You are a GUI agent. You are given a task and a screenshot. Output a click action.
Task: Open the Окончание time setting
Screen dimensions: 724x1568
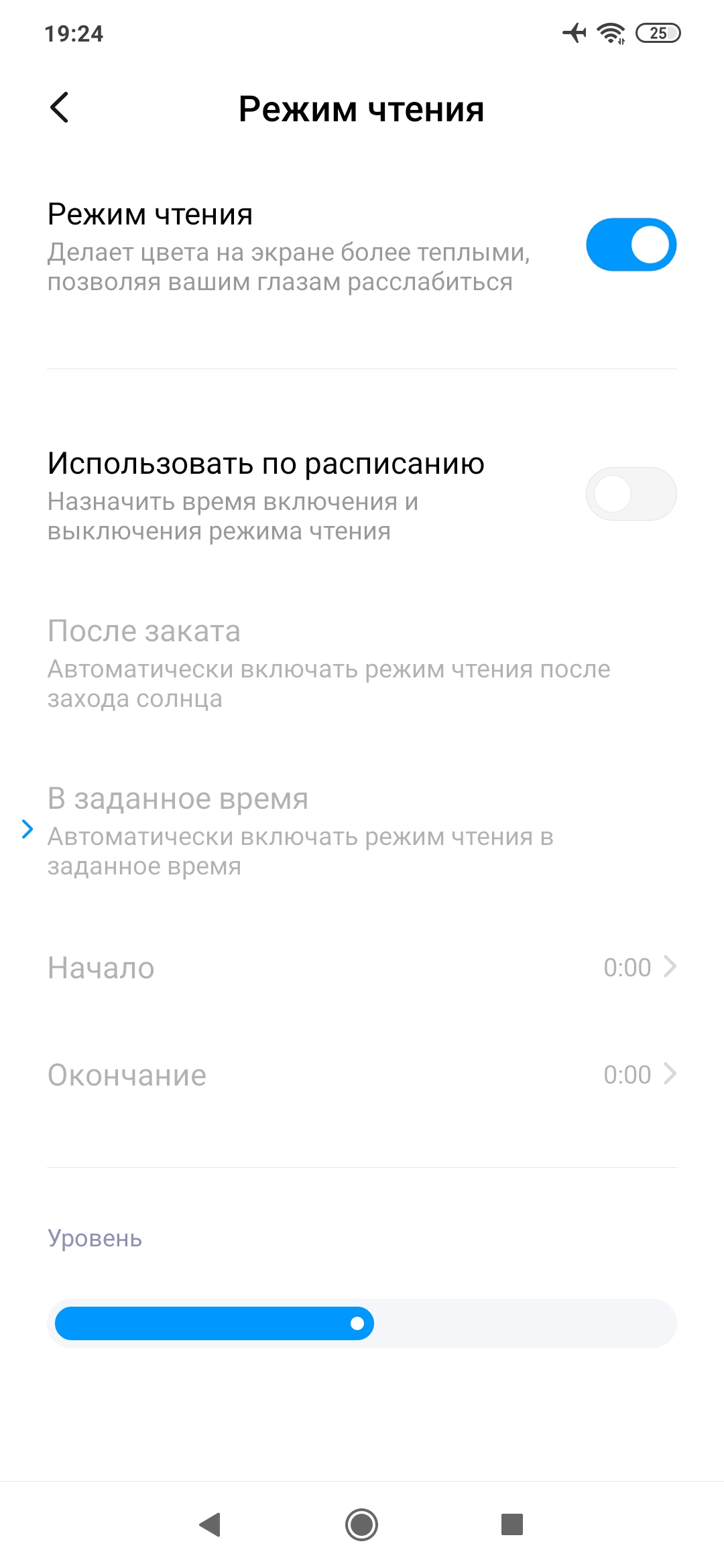[362, 1075]
